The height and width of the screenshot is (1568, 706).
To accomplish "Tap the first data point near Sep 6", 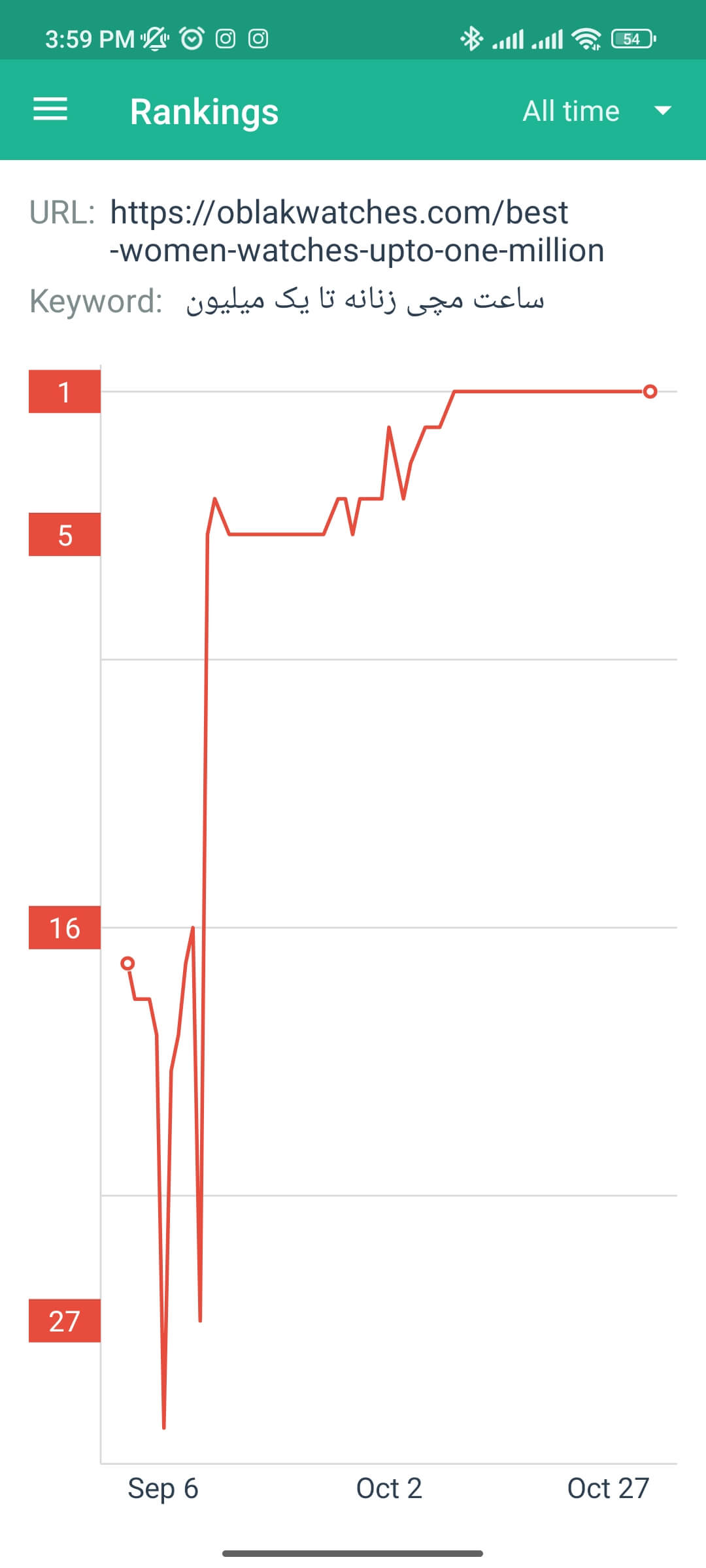I will [x=128, y=963].
